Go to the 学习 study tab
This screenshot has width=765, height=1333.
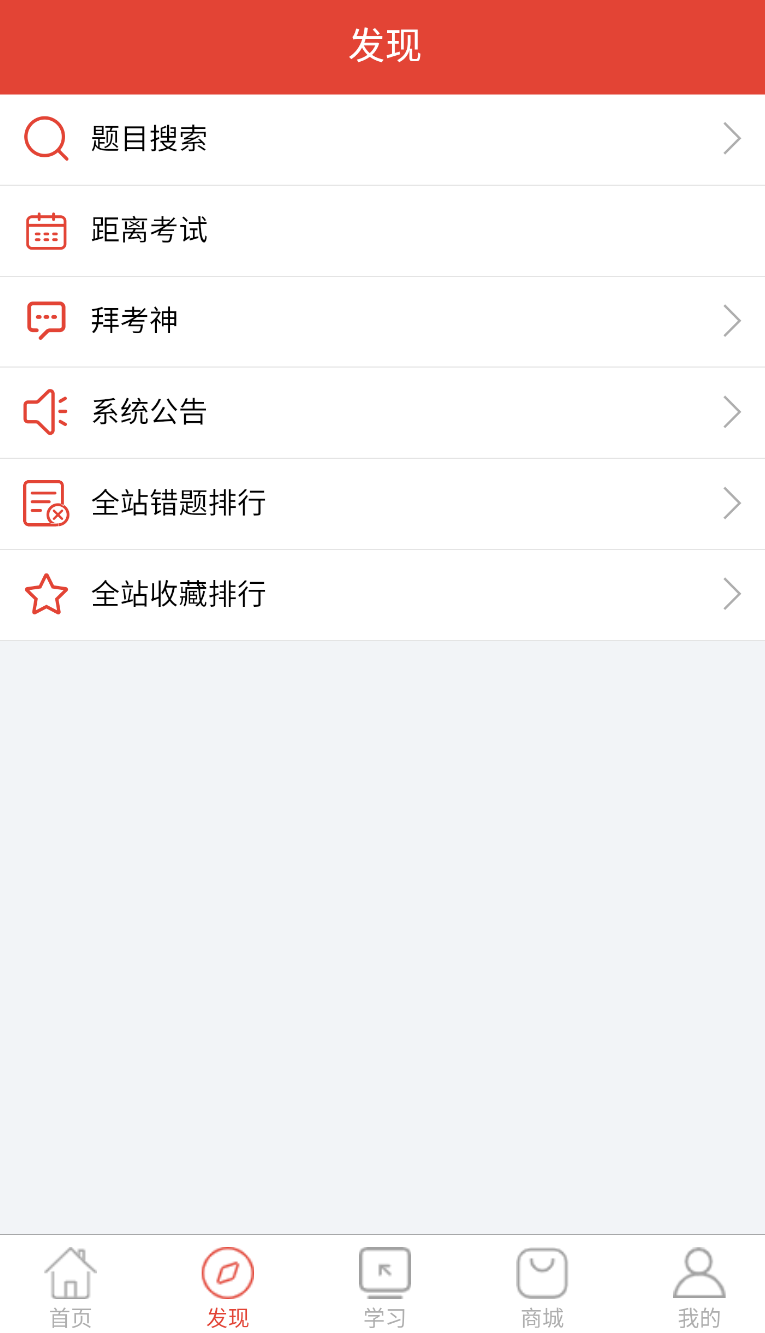[385, 1287]
